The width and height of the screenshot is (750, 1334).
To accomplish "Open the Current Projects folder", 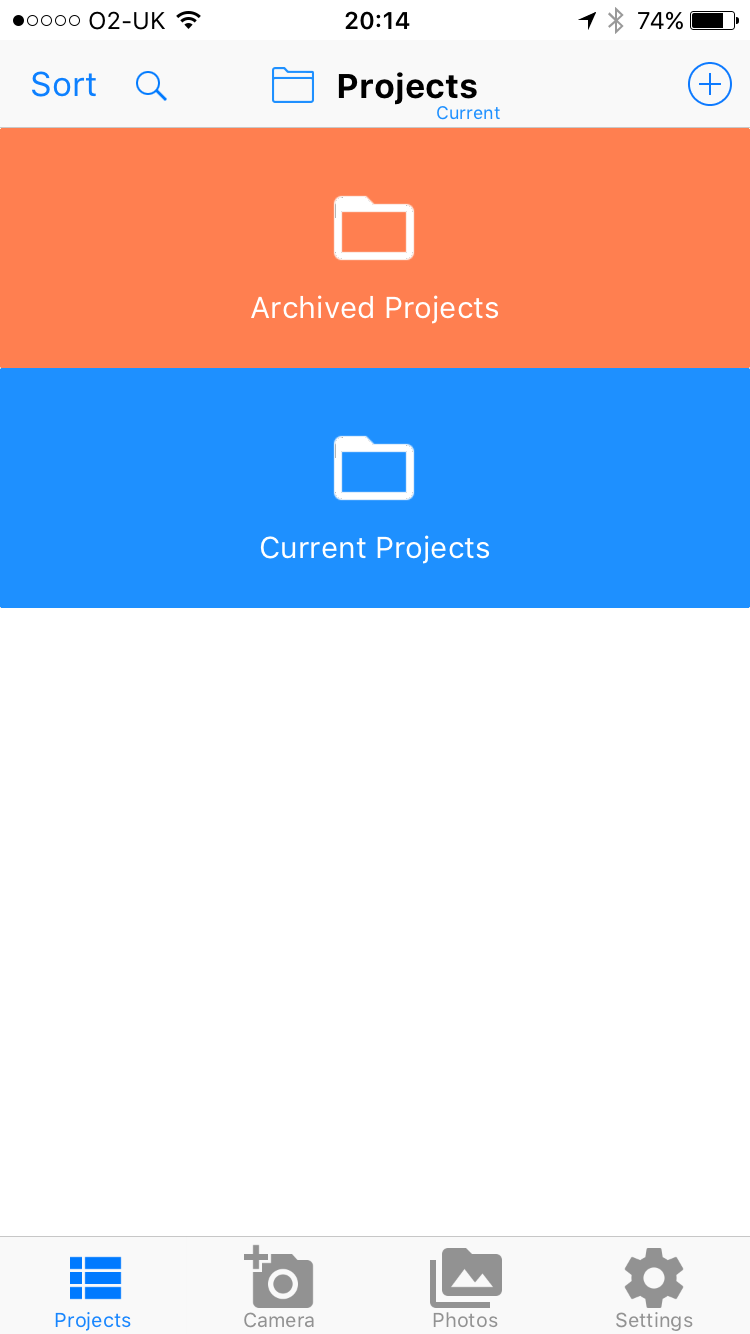I will click(x=375, y=487).
